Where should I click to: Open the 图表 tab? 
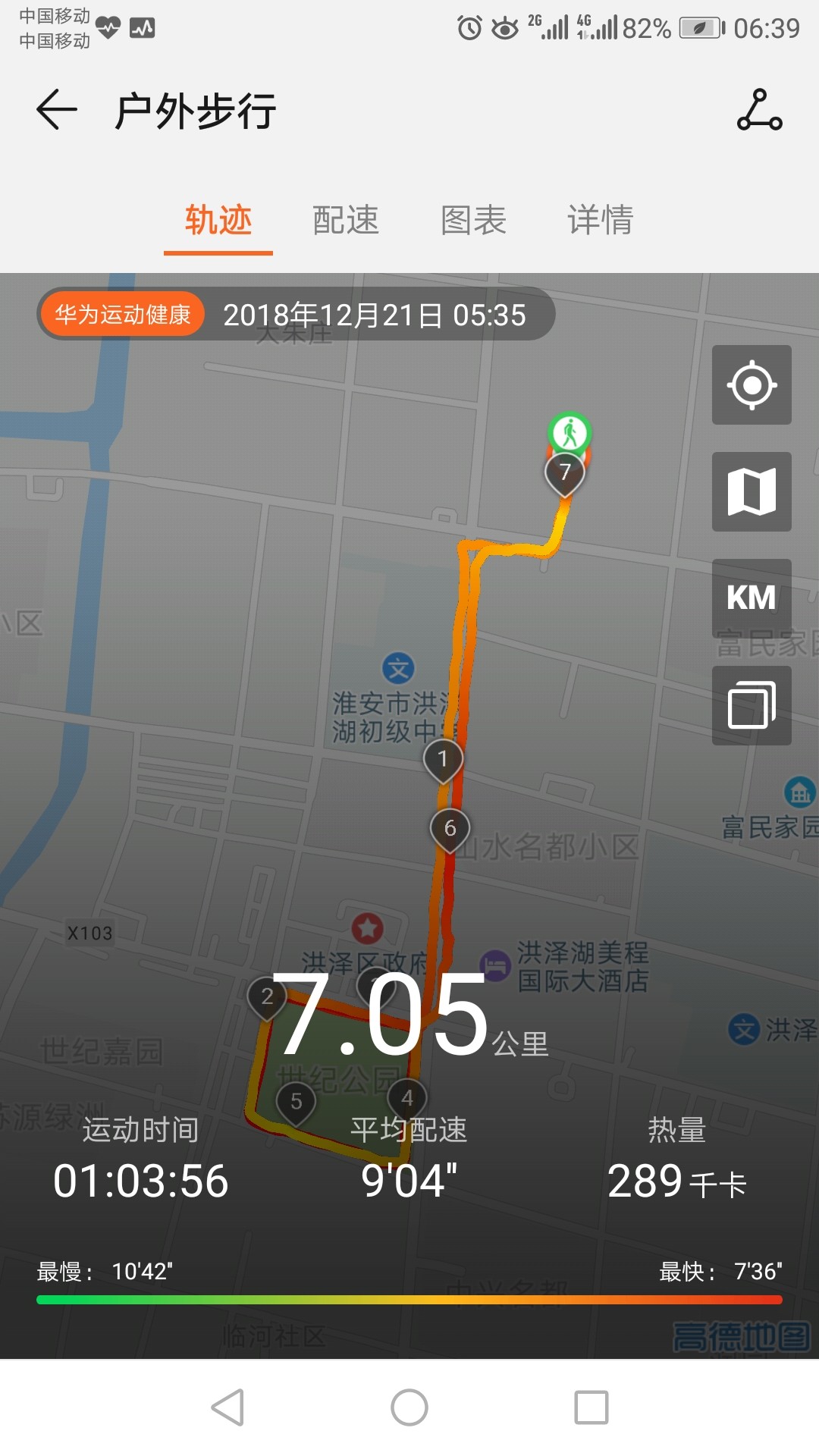[x=473, y=220]
